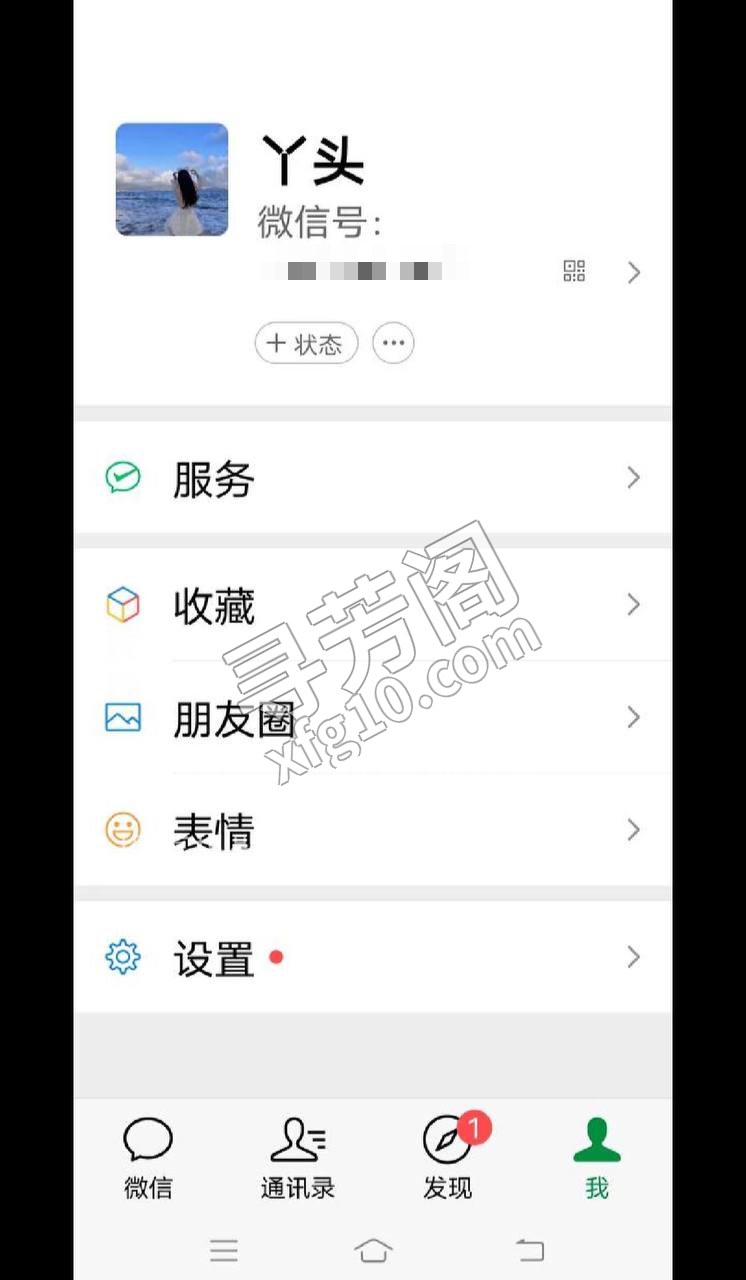This screenshot has height=1280, width=746.
Task: Open the 服务 services row
Action: coord(373,478)
